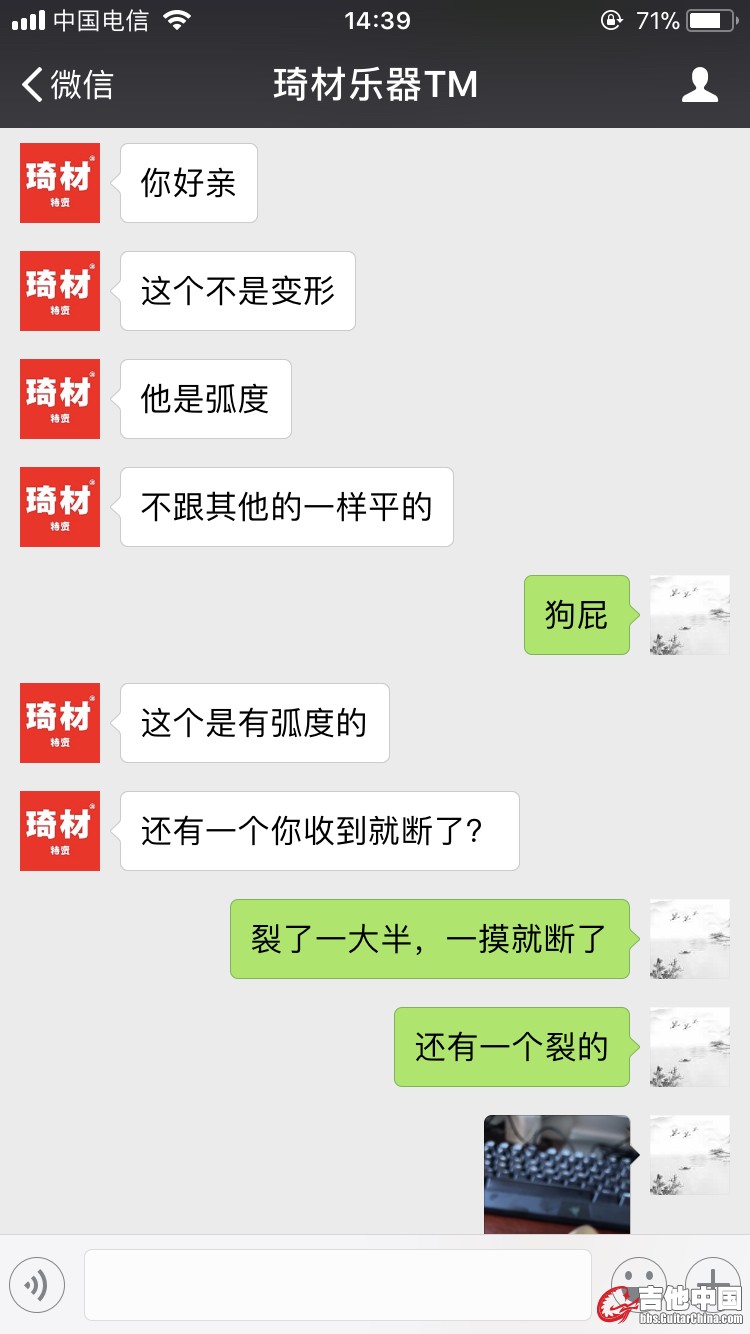Switch to voice input mode

pos(37,1284)
